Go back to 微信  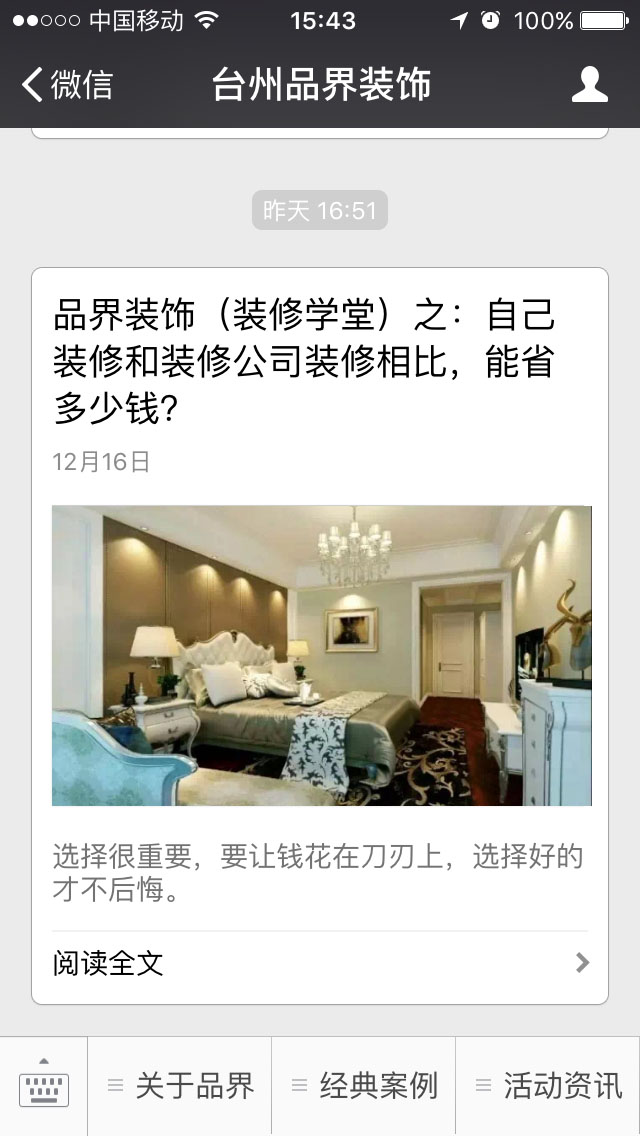(x=68, y=85)
